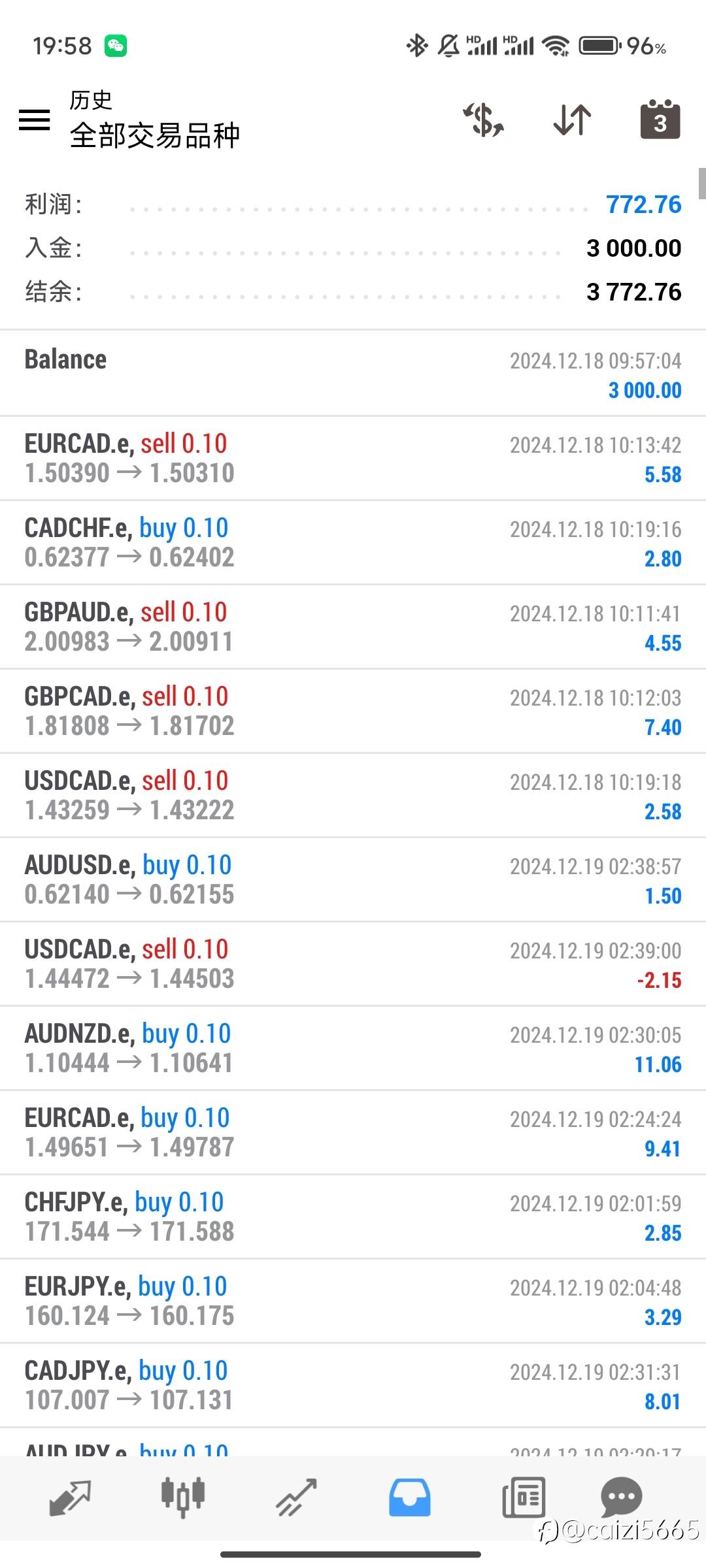
Task: Select the highlighted History tab
Action: click(410, 1496)
